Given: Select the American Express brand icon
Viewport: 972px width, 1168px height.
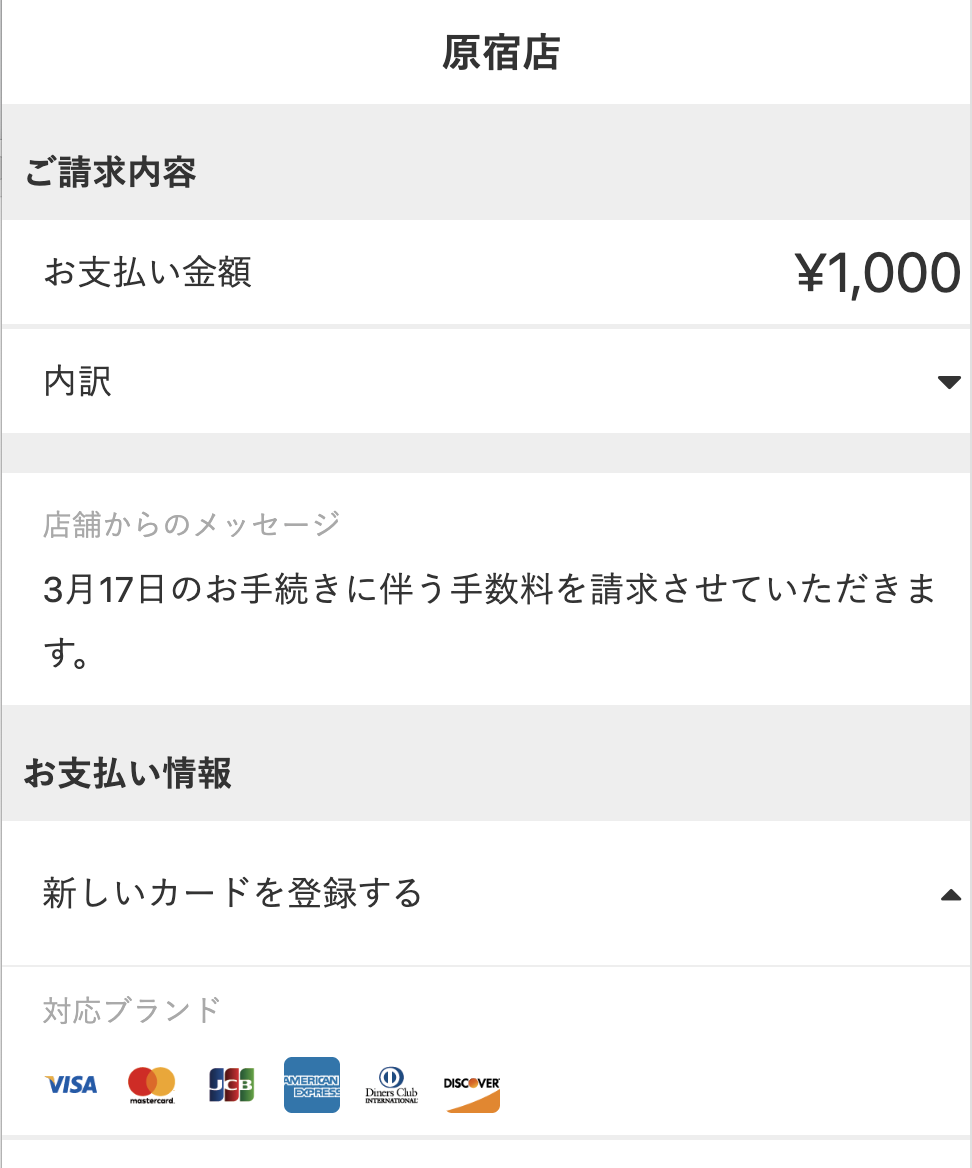Looking at the screenshot, I should pyautogui.click(x=311, y=1085).
